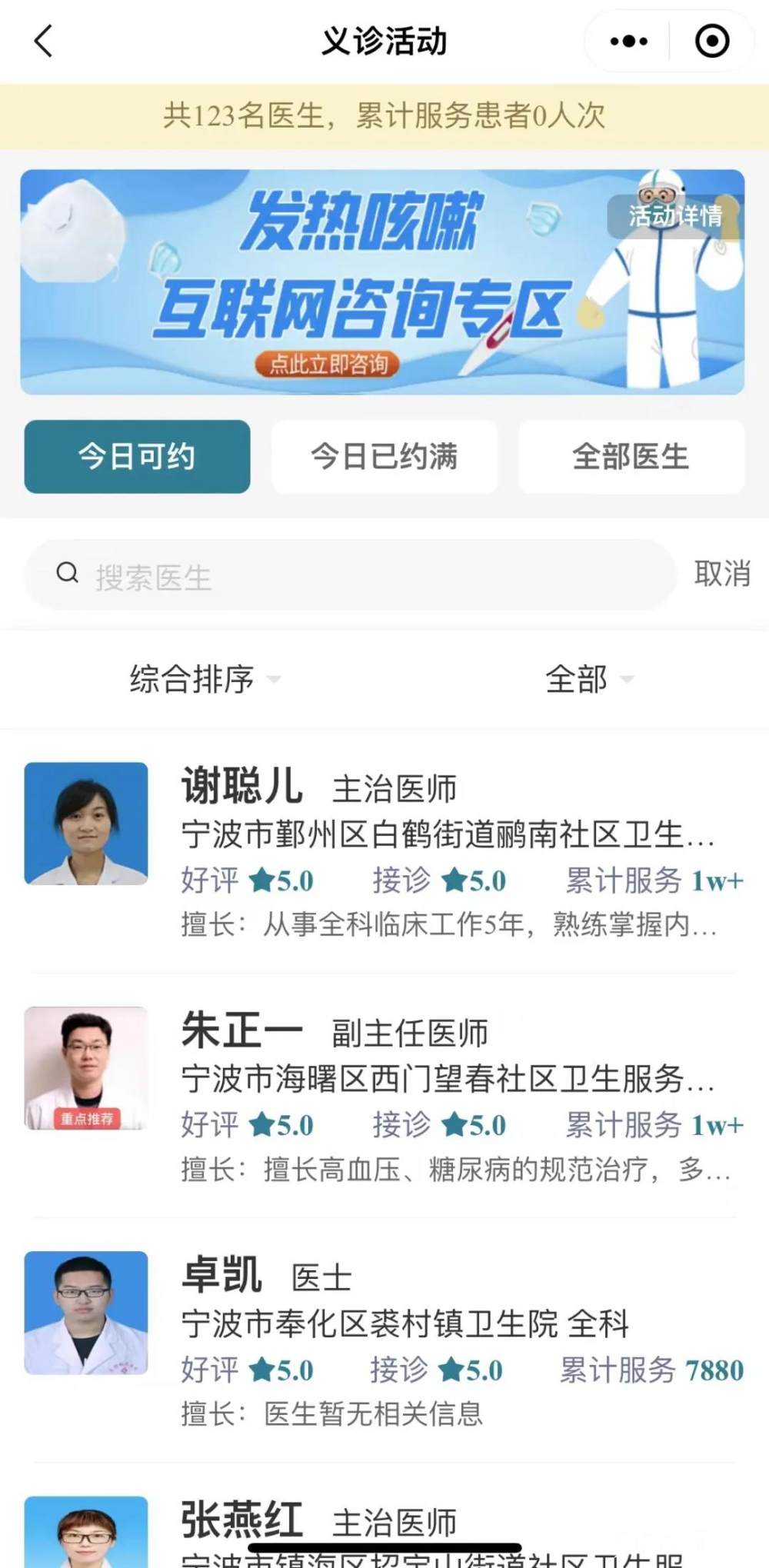Select the 今日可约 tab
Viewport: 769px width, 1568px height.
[137, 457]
